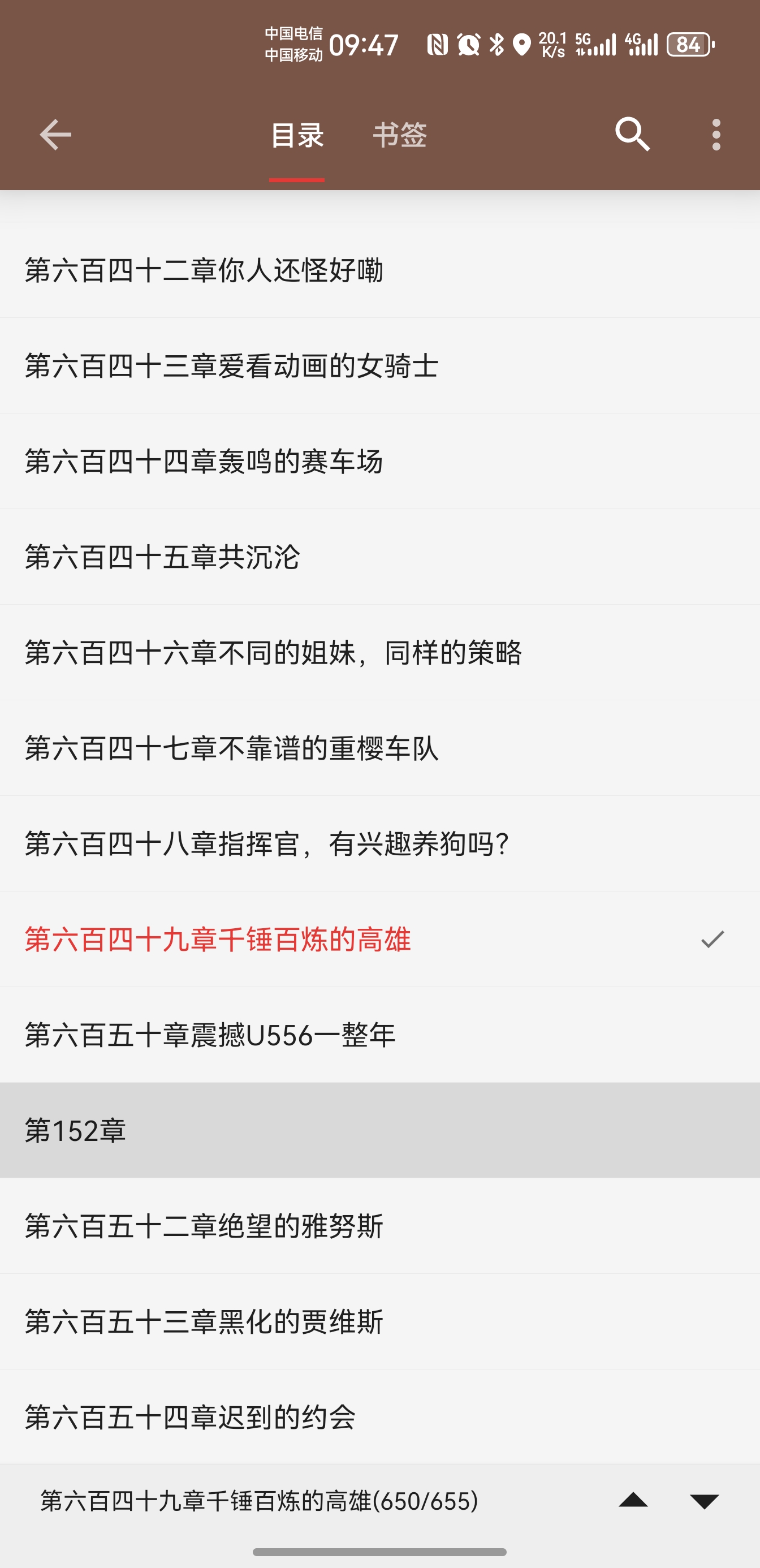Select the 目录 catalog tab
This screenshot has height=1568, width=760.
coord(297,135)
